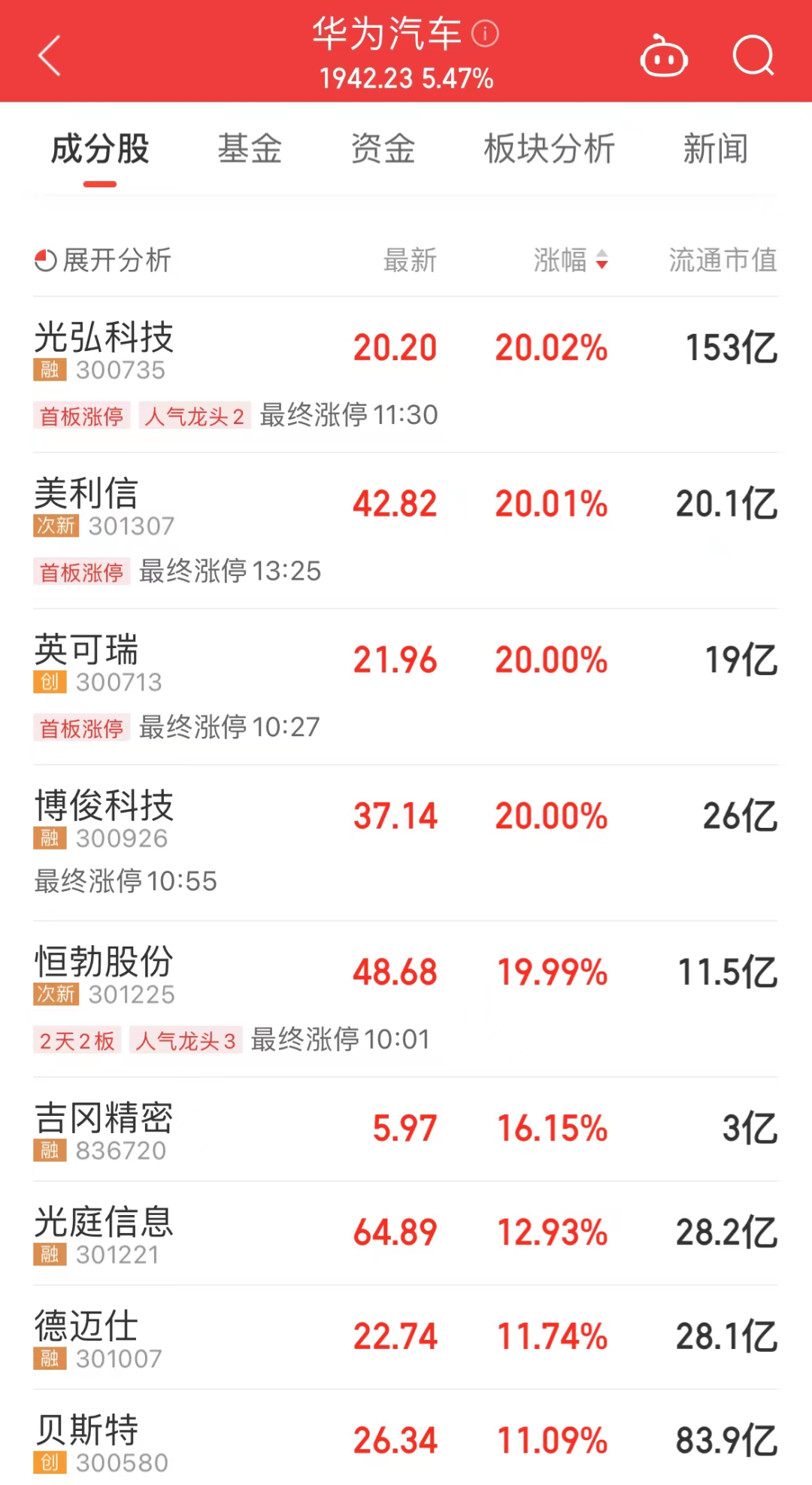Tap the back arrow in the header
The width and height of the screenshot is (812, 1485).
(48, 56)
